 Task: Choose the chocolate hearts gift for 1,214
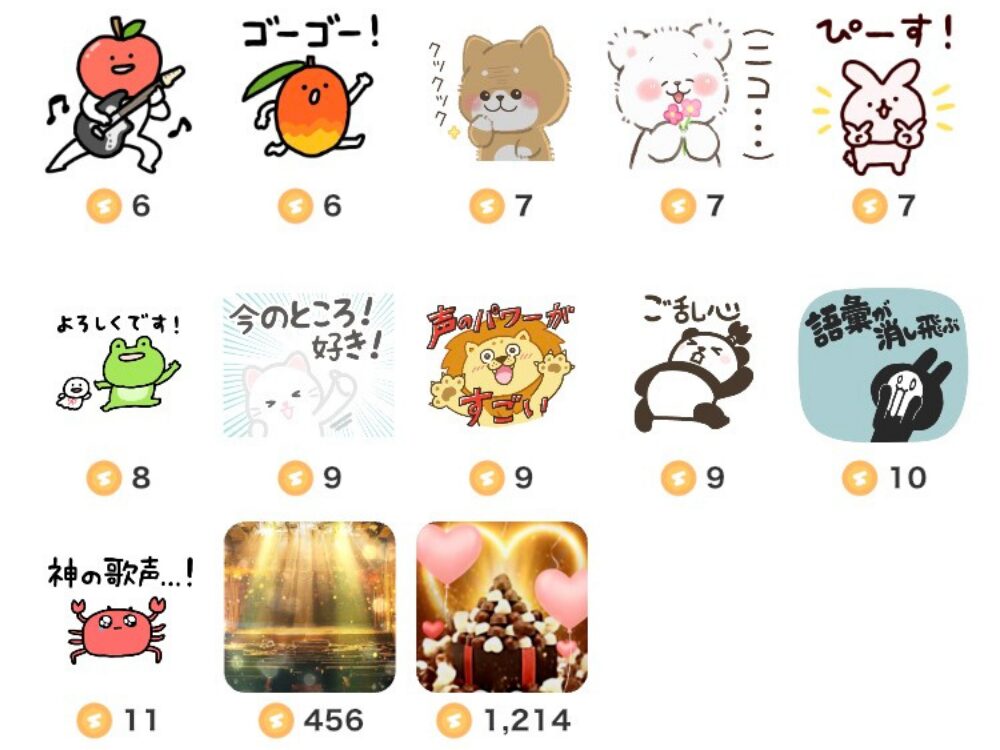pyautogui.click(x=502, y=607)
